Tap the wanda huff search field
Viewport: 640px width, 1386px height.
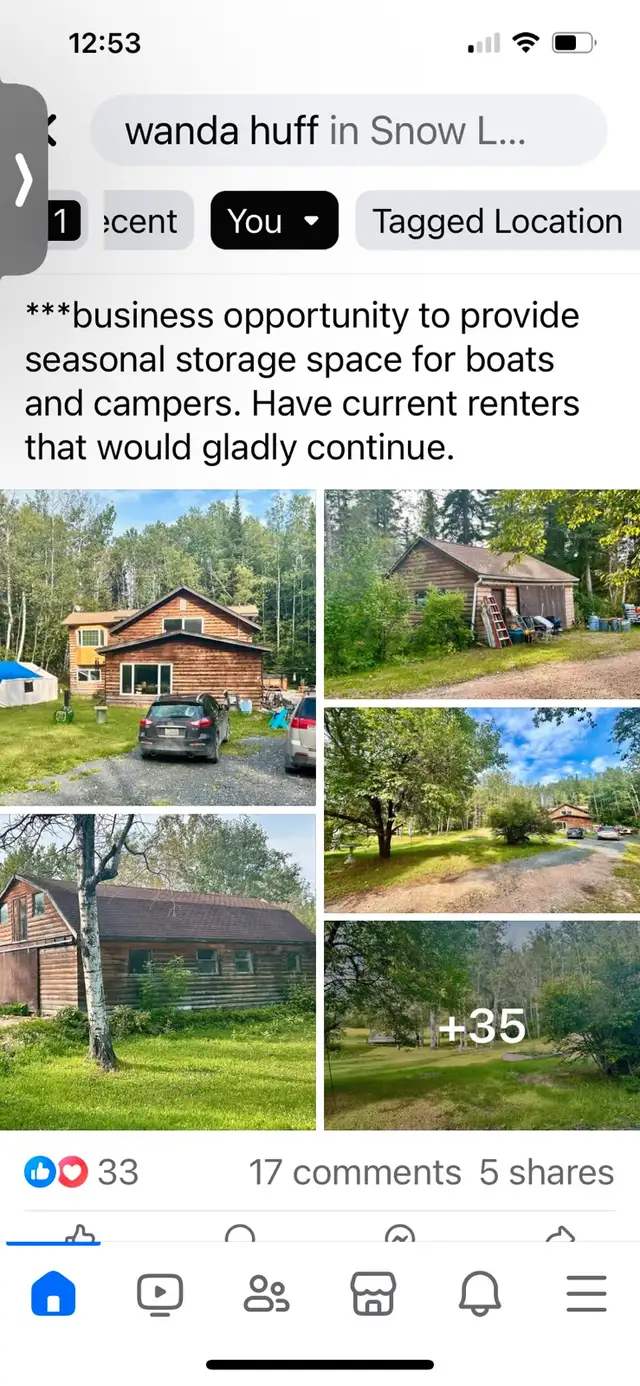pos(348,131)
